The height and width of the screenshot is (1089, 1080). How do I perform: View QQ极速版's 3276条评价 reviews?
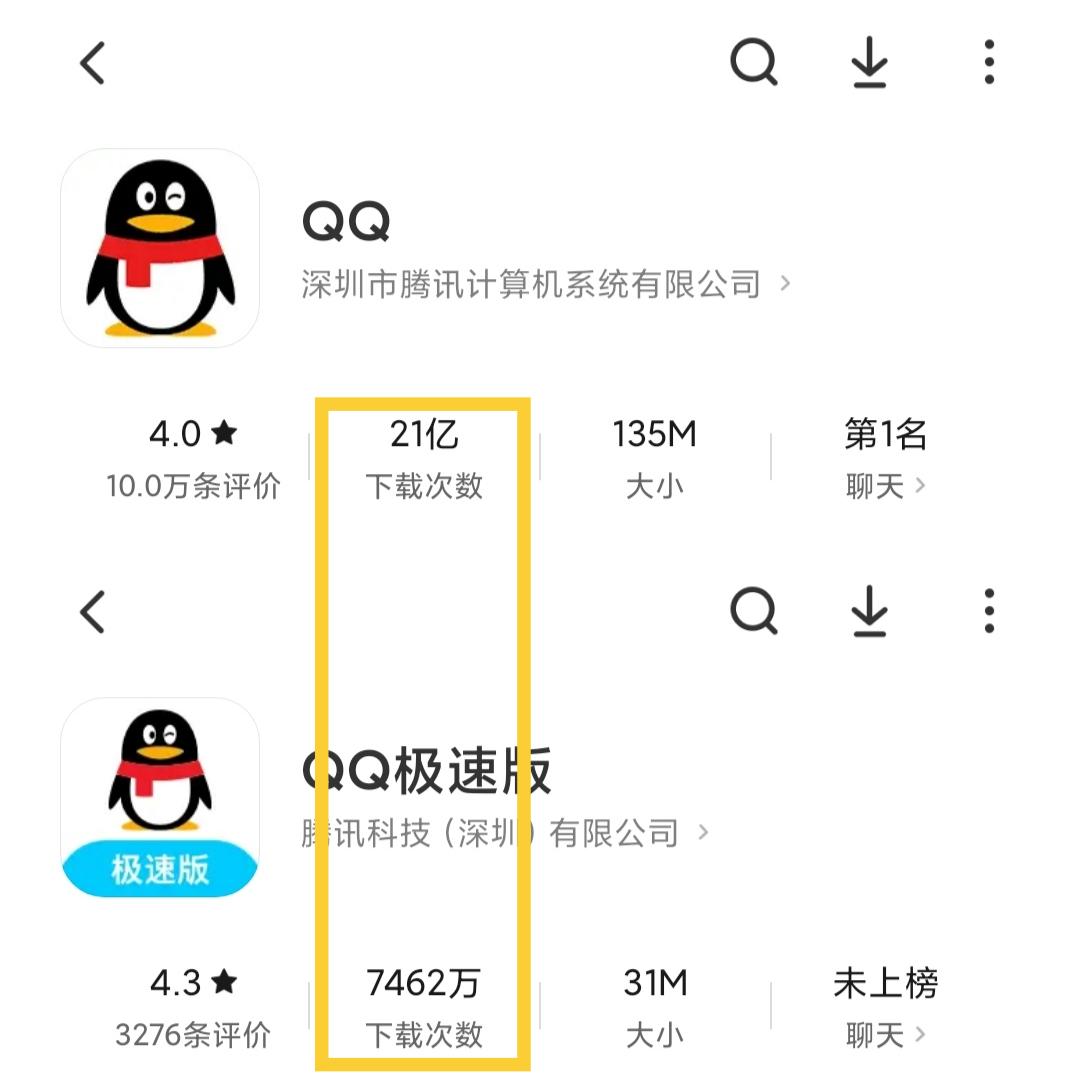click(x=193, y=1035)
